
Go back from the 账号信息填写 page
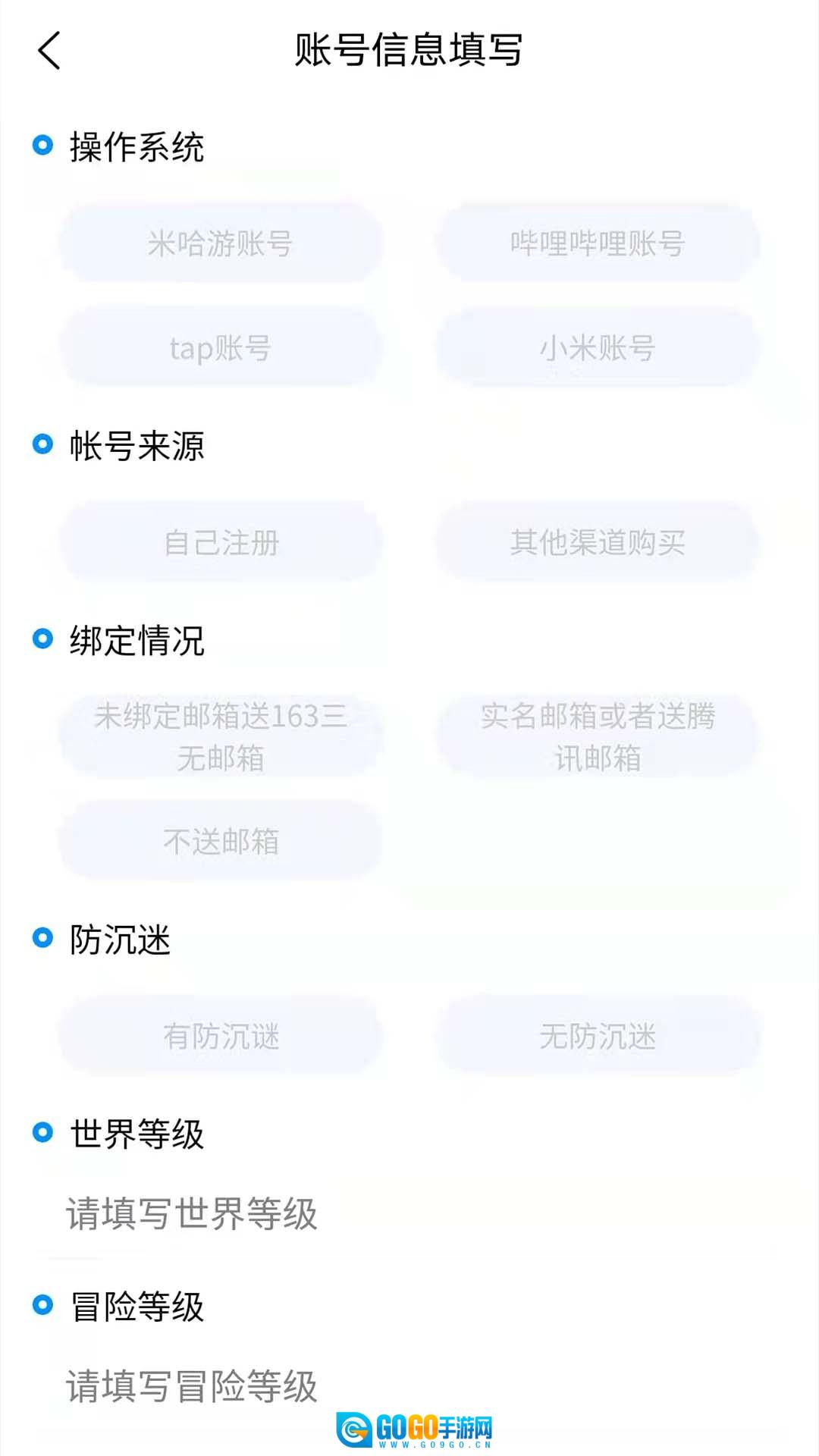49,52
